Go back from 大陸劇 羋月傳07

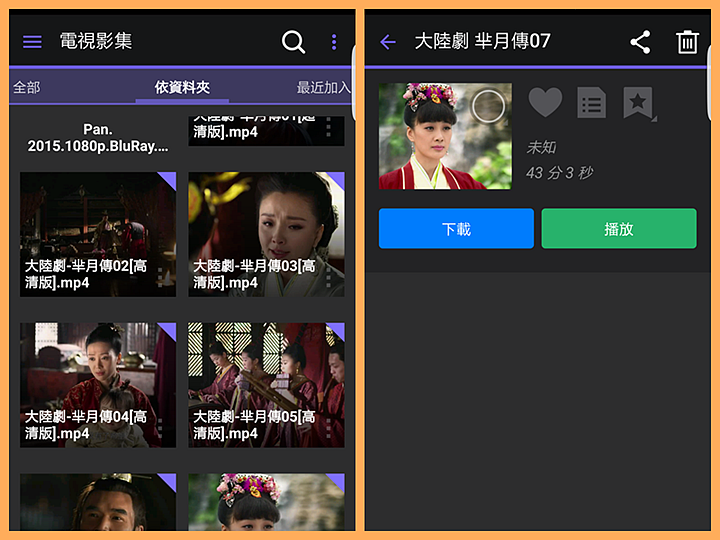(x=388, y=42)
